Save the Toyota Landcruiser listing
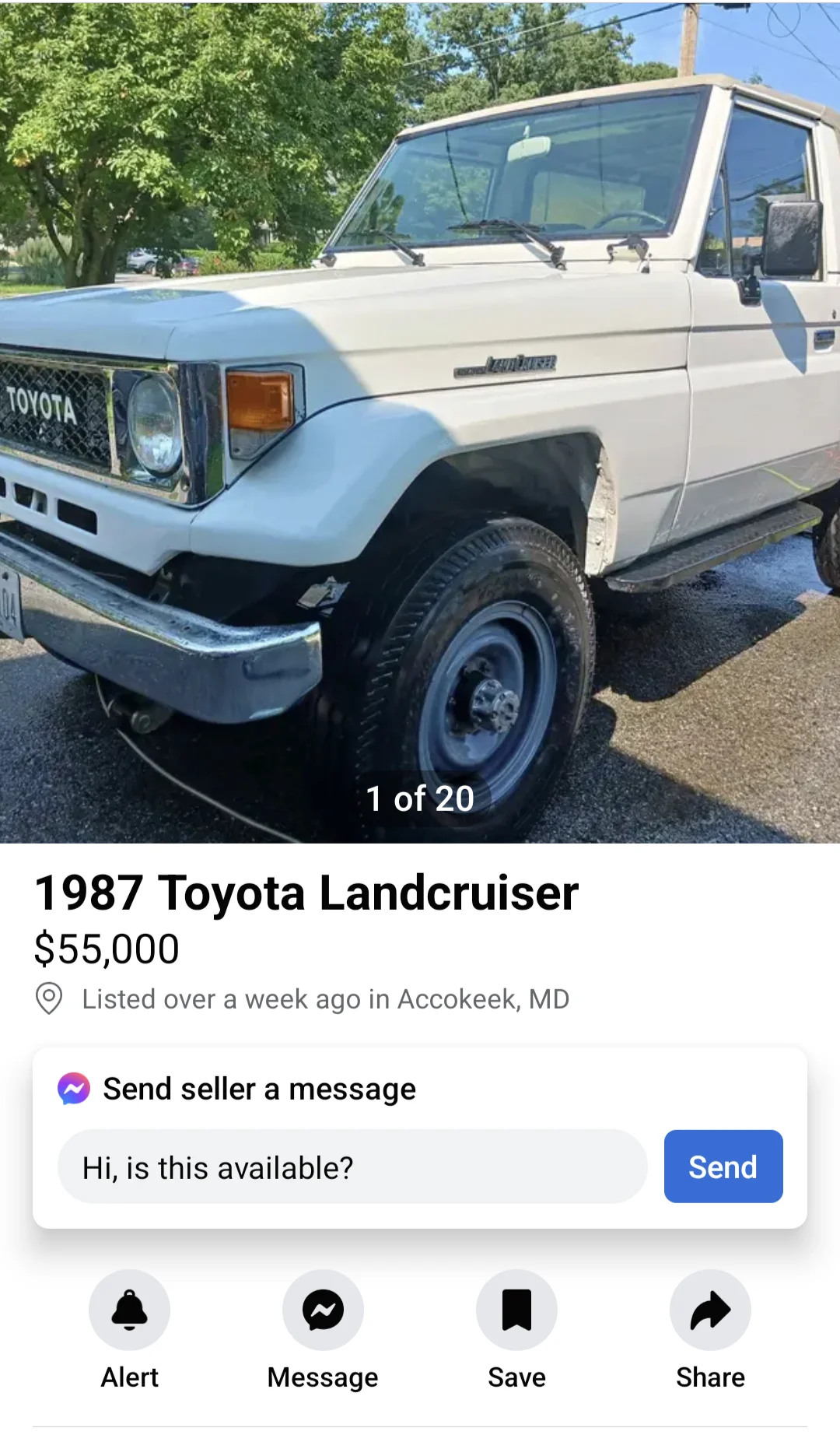Image resolution: width=840 pixels, height=1435 pixels. [516, 1310]
